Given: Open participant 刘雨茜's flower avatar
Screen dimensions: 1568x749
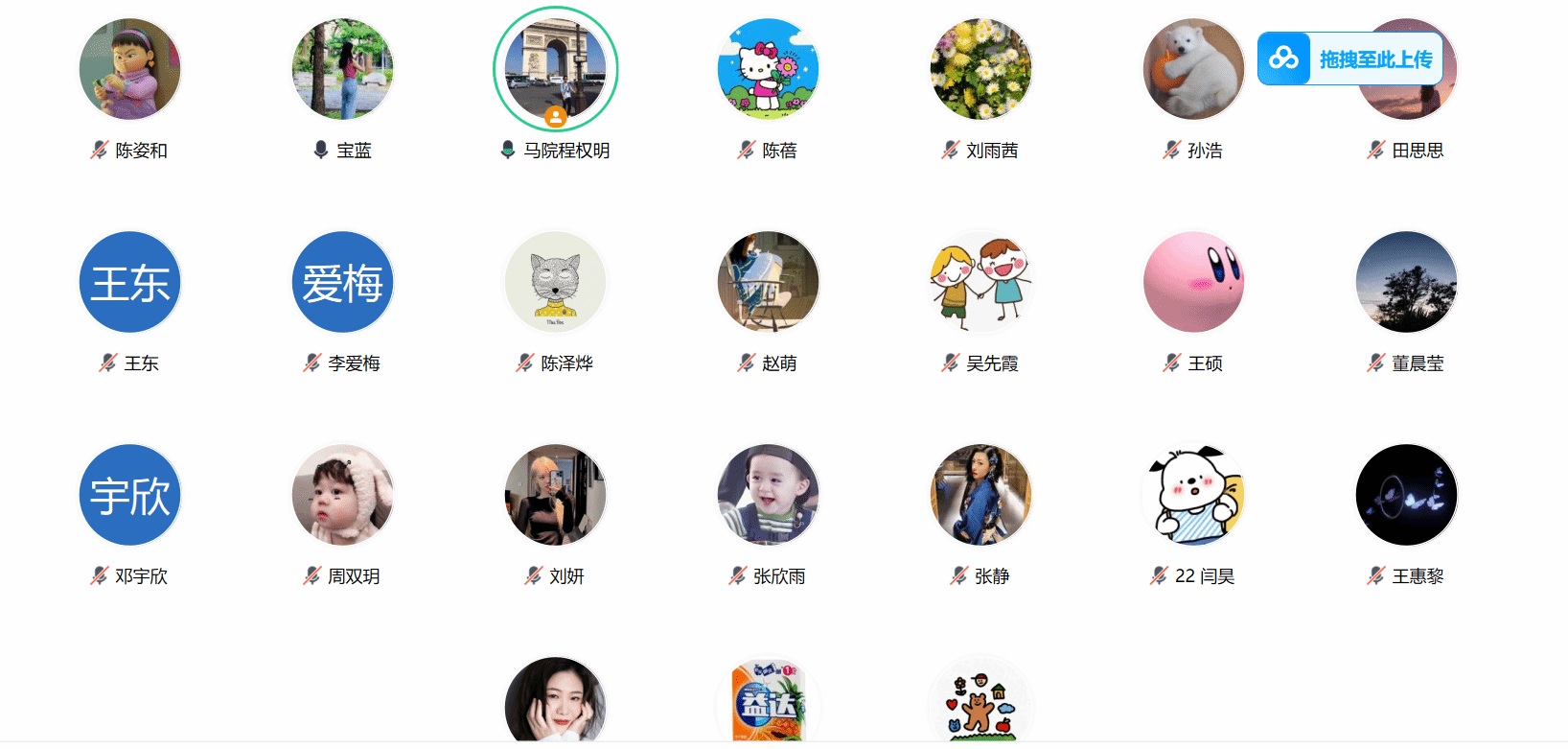Looking at the screenshot, I should (x=980, y=69).
